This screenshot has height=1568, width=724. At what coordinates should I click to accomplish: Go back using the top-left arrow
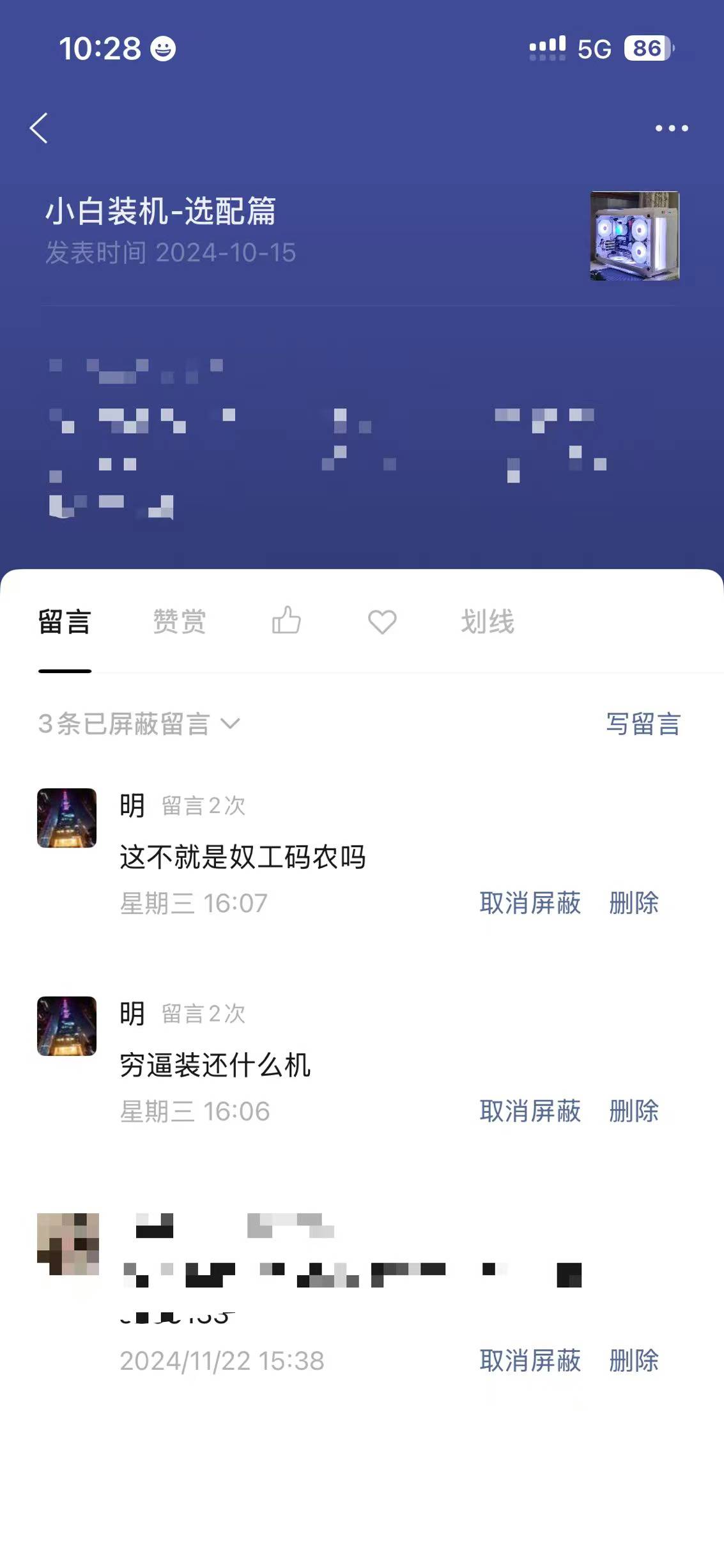point(39,128)
